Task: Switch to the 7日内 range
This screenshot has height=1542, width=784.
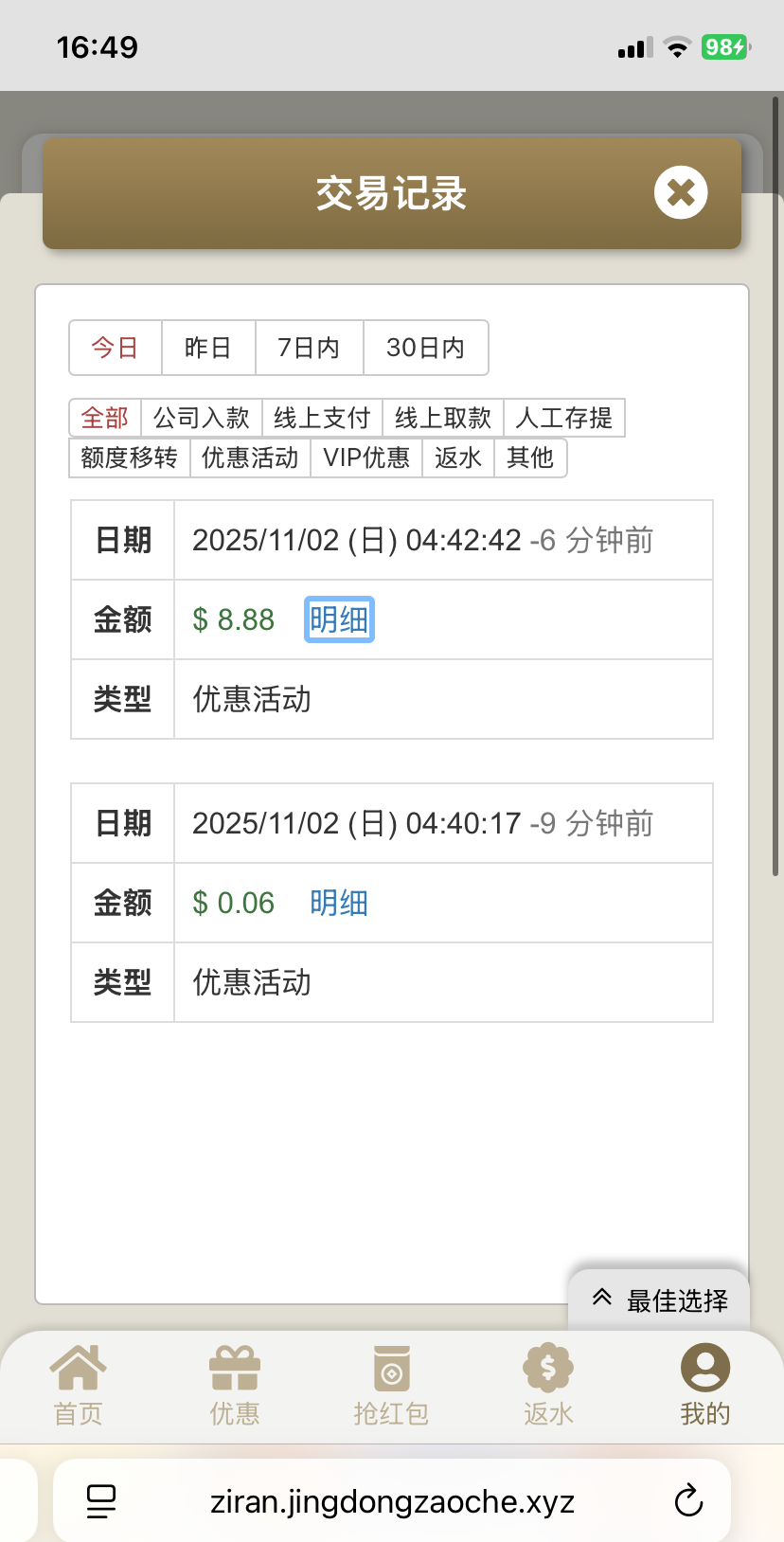Action: pyautogui.click(x=309, y=348)
